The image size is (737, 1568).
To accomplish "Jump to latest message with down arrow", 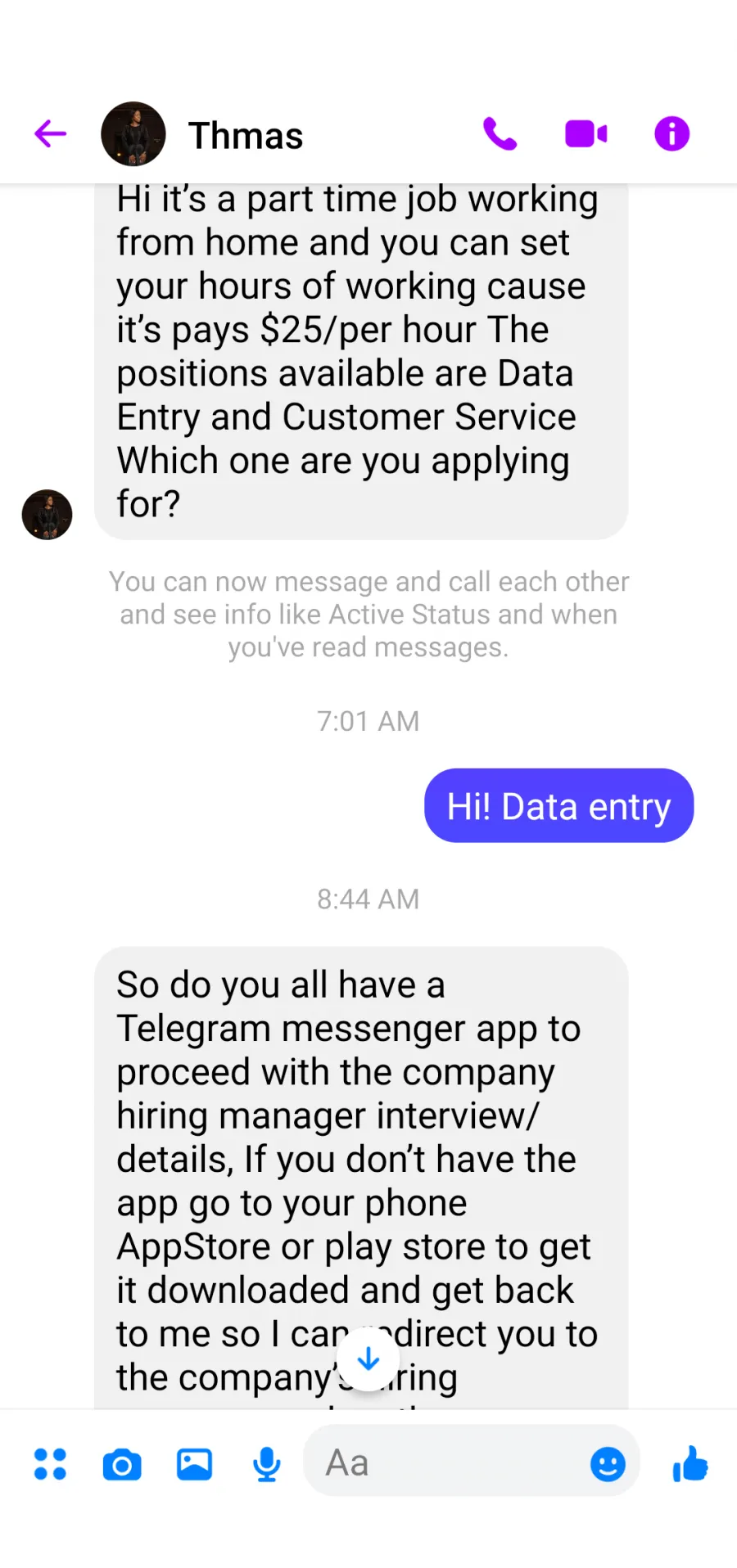I will [x=368, y=1359].
